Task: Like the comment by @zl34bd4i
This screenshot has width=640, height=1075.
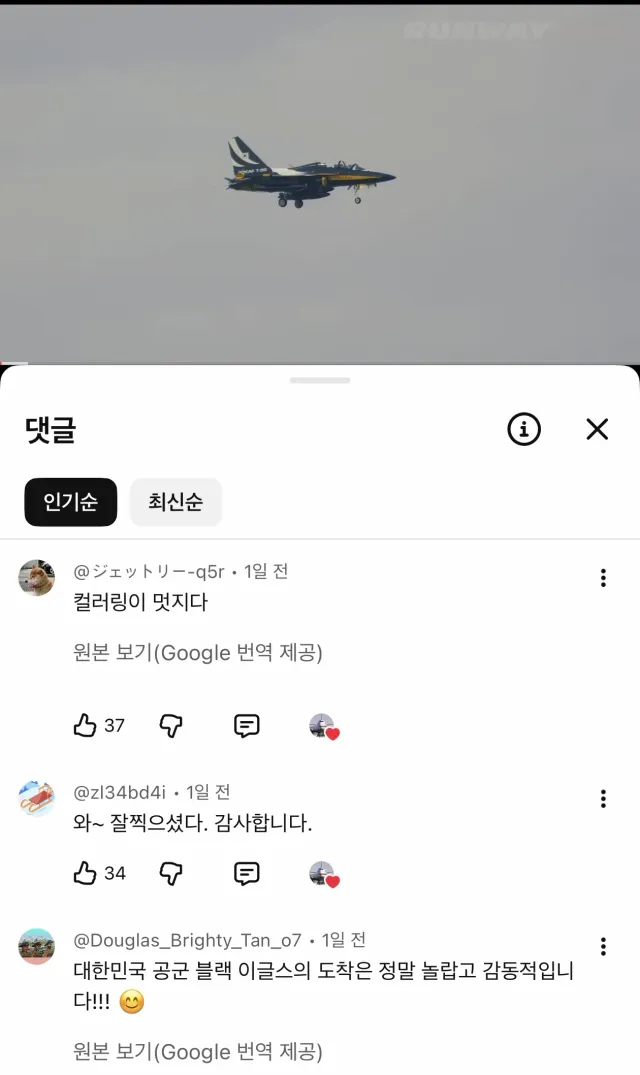Action: [x=86, y=873]
